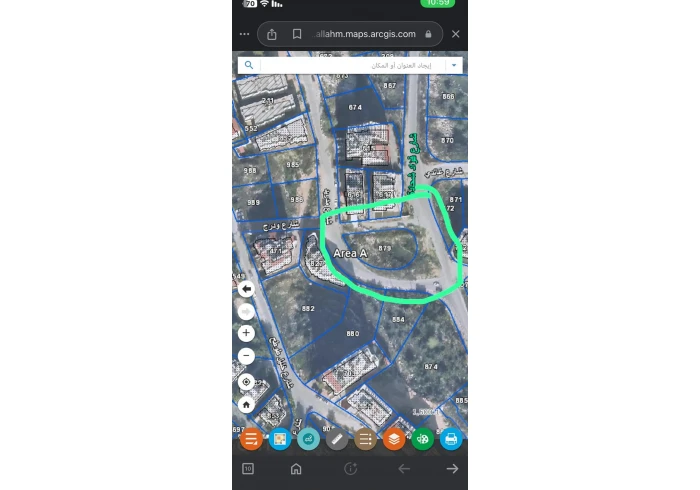Open the green draw palette widget
The image size is (700, 490).
(423, 438)
